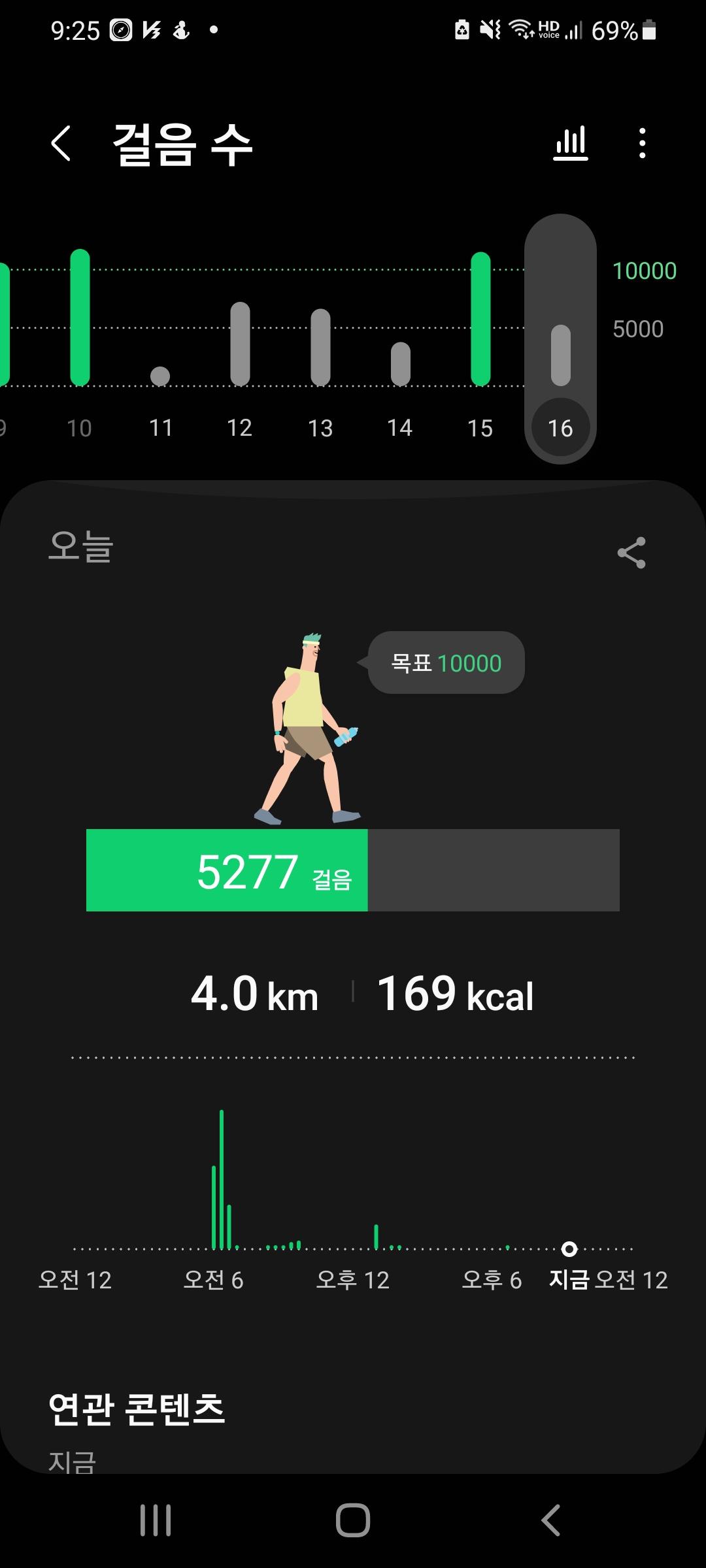The width and height of the screenshot is (706, 1568).
Task: Open recent apps from navigation bar
Action: click(156, 1520)
